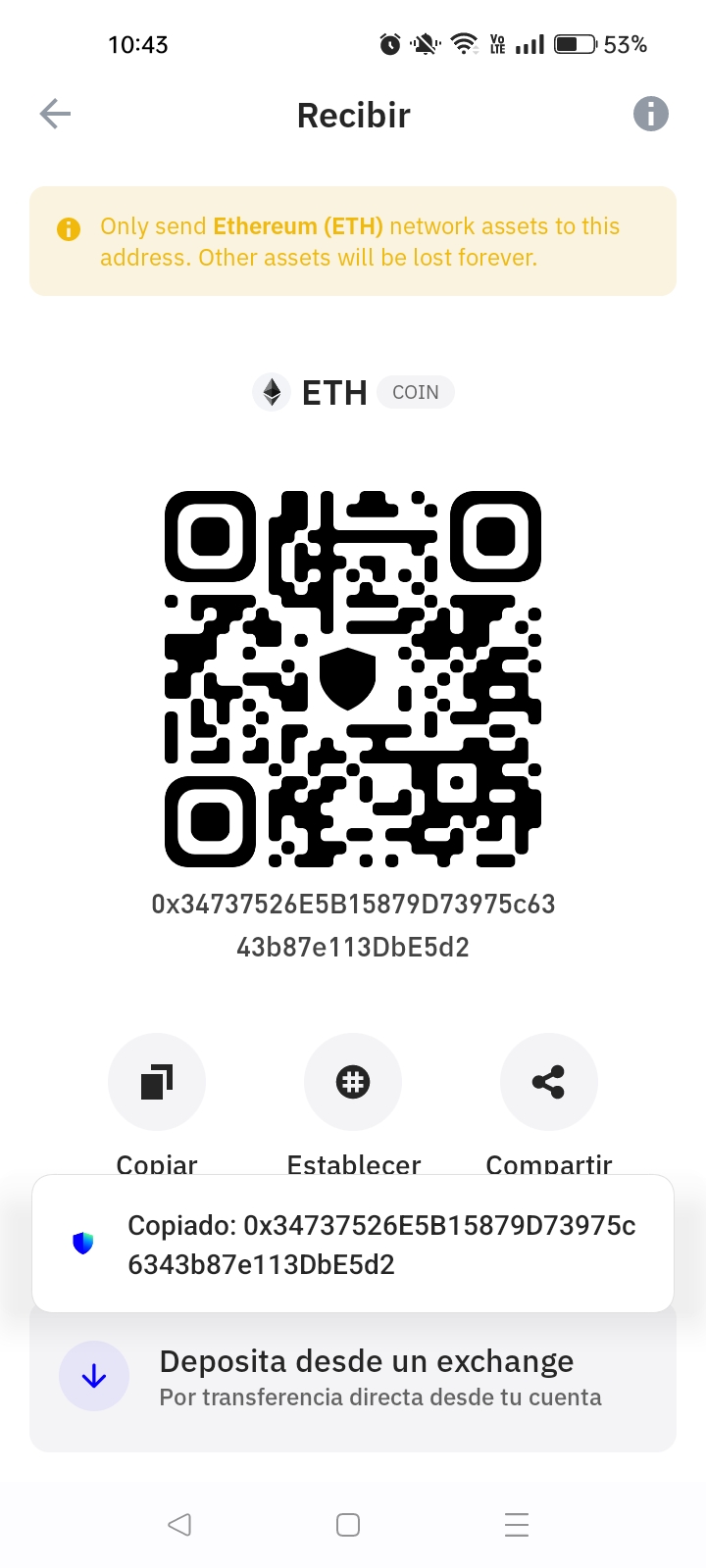Tap the Establecer amount icon
This screenshot has height=1568, width=706.
[353, 1082]
